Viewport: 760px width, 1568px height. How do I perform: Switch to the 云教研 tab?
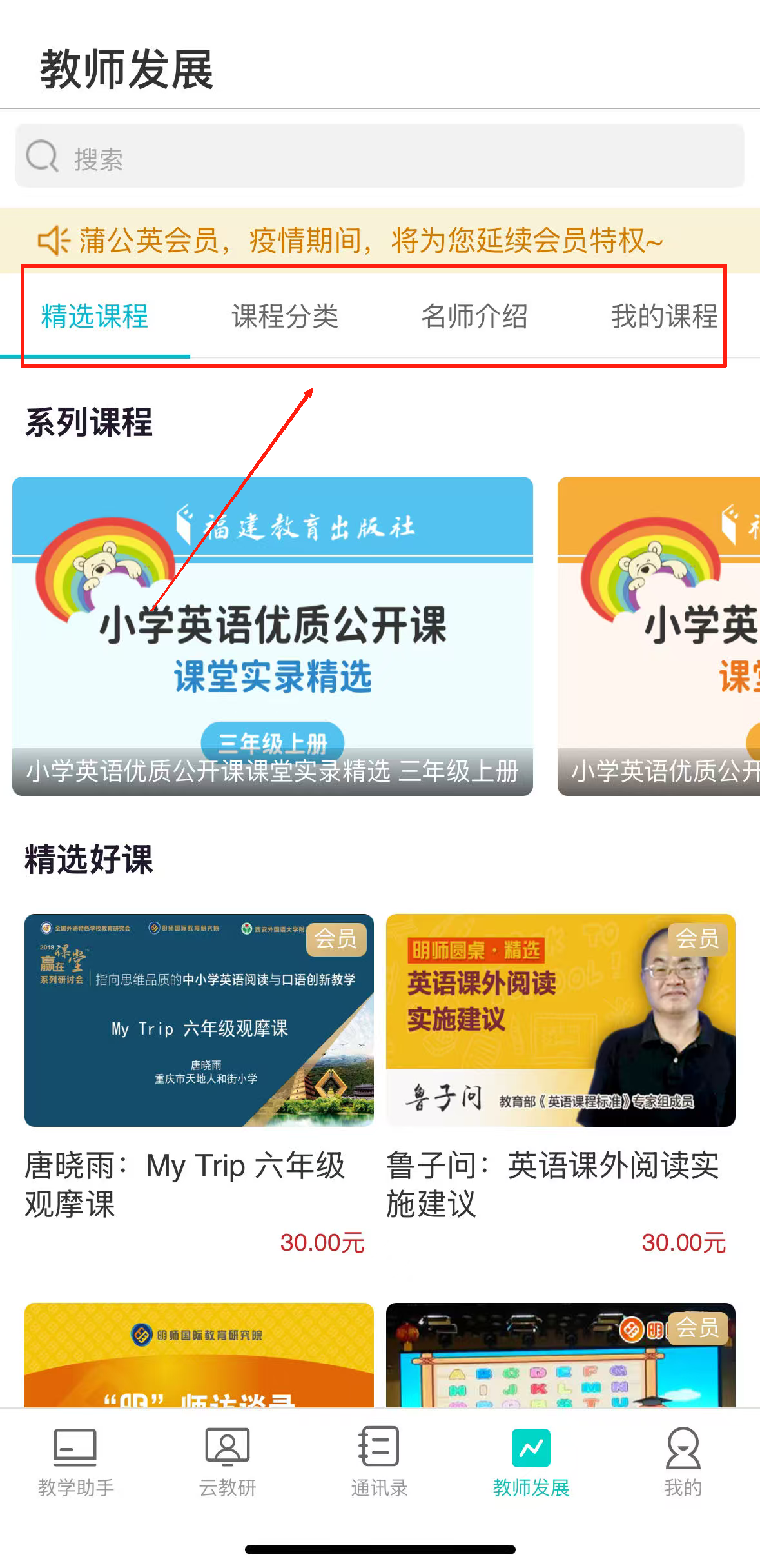(x=228, y=1462)
